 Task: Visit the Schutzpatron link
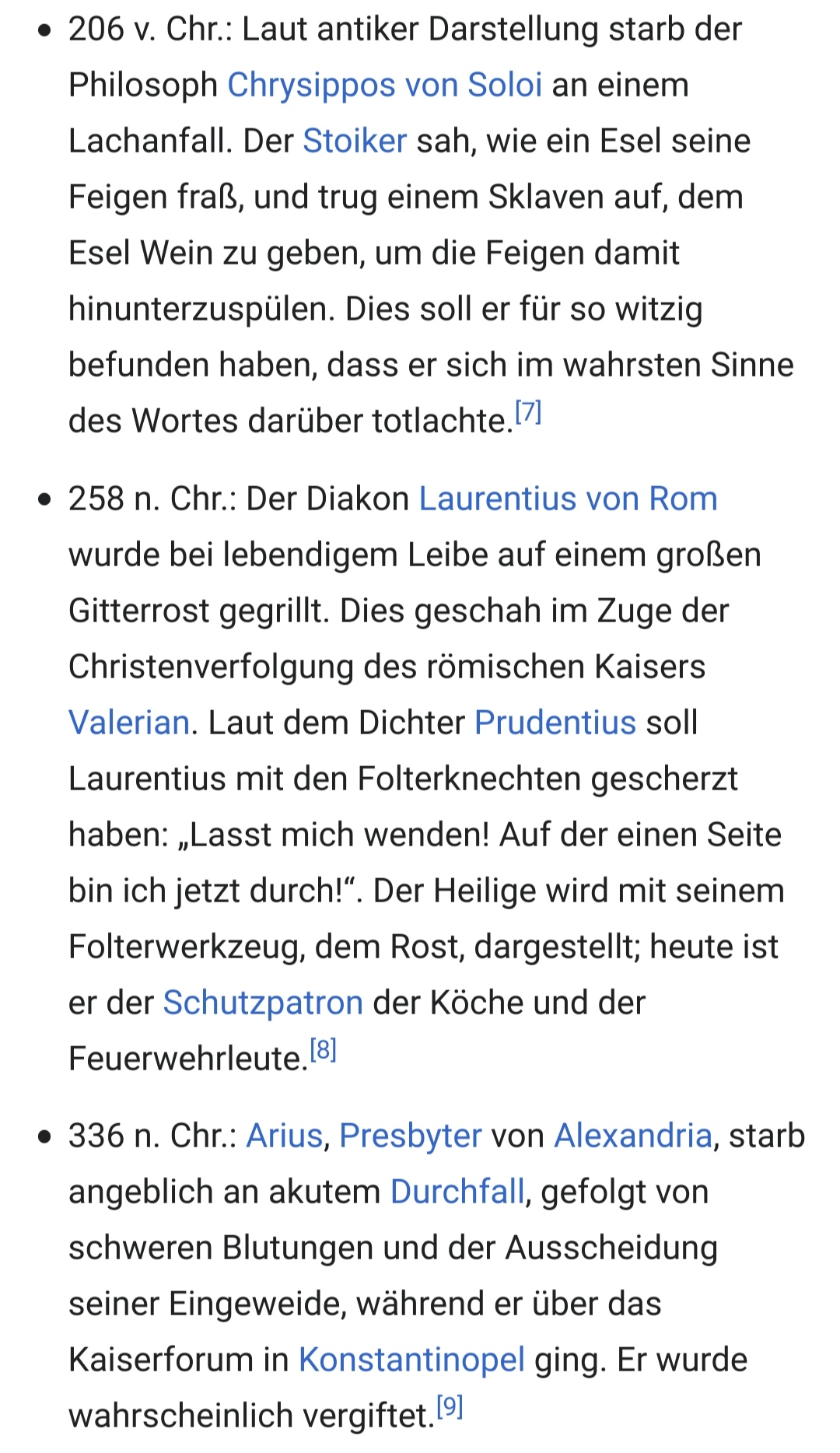(263, 1003)
